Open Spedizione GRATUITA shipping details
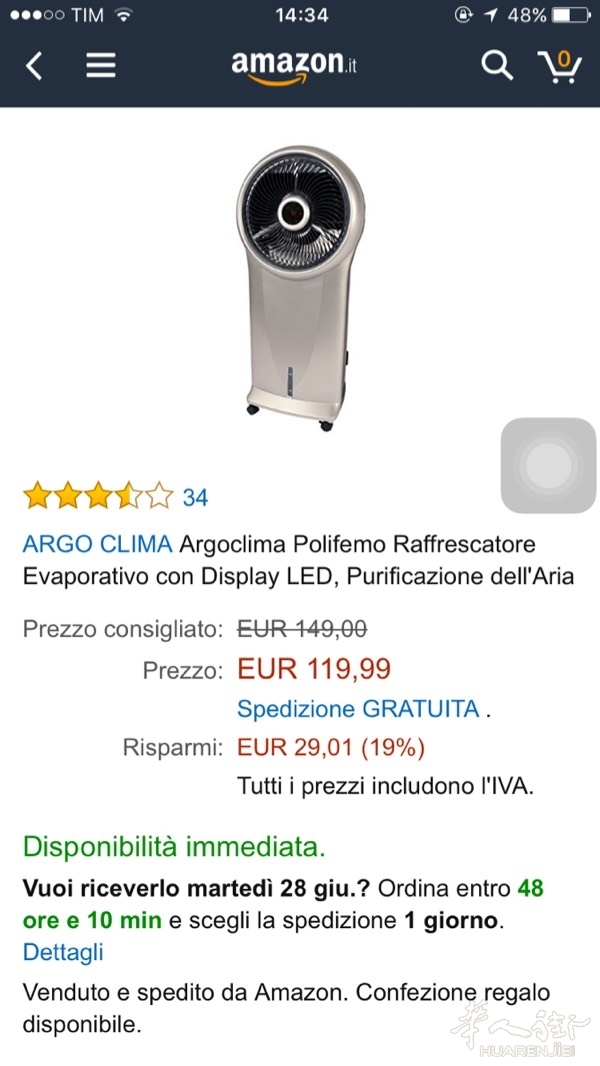600x1066 pixels. 358,709
